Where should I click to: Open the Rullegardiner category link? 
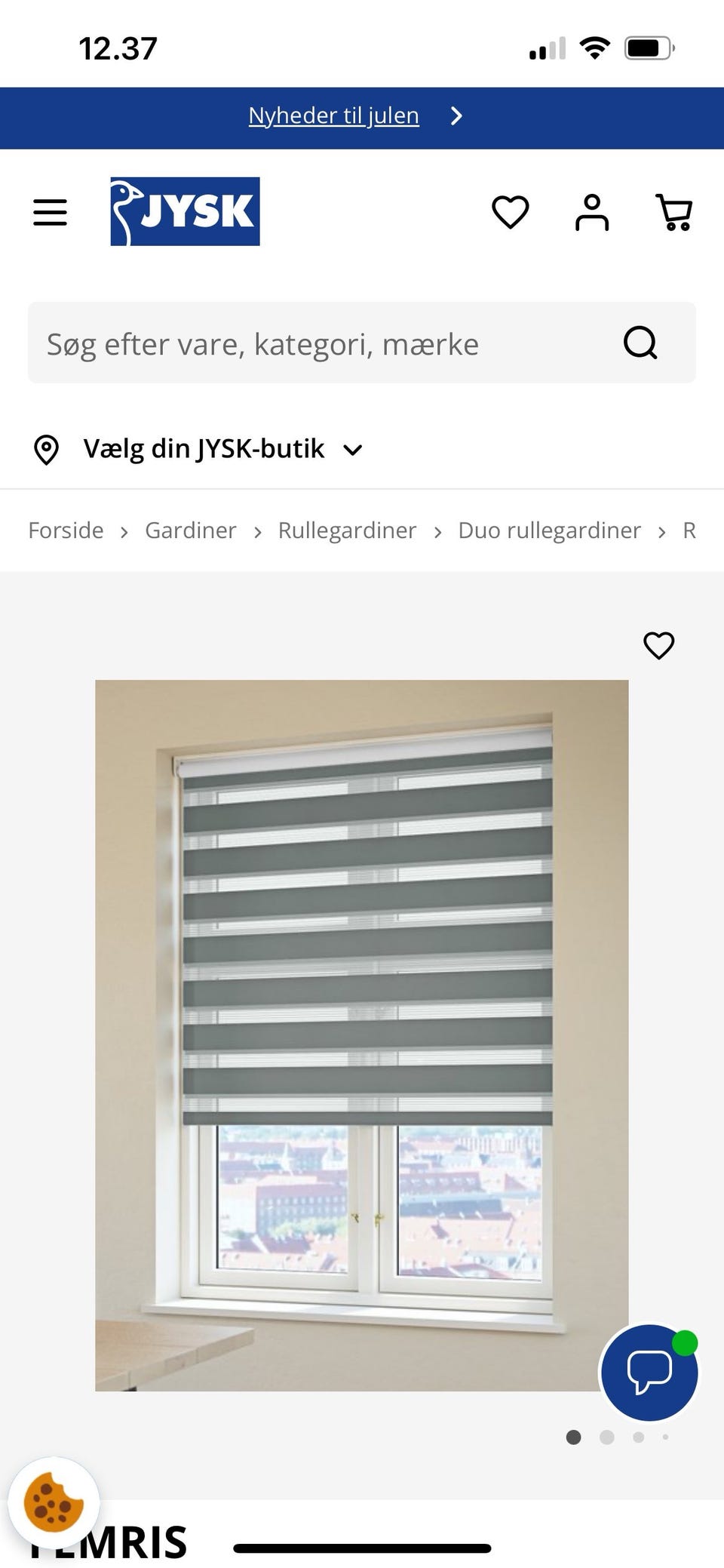pyautogui.click(x=348, y=530)
